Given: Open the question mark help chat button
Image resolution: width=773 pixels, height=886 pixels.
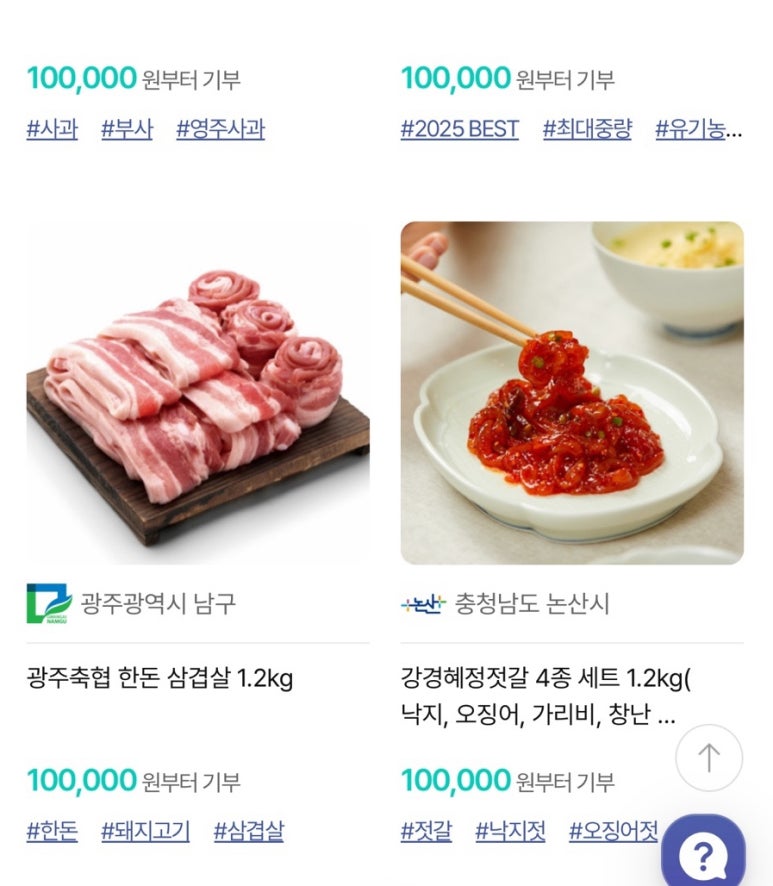Looking at the screenshot, I should 703,855.
